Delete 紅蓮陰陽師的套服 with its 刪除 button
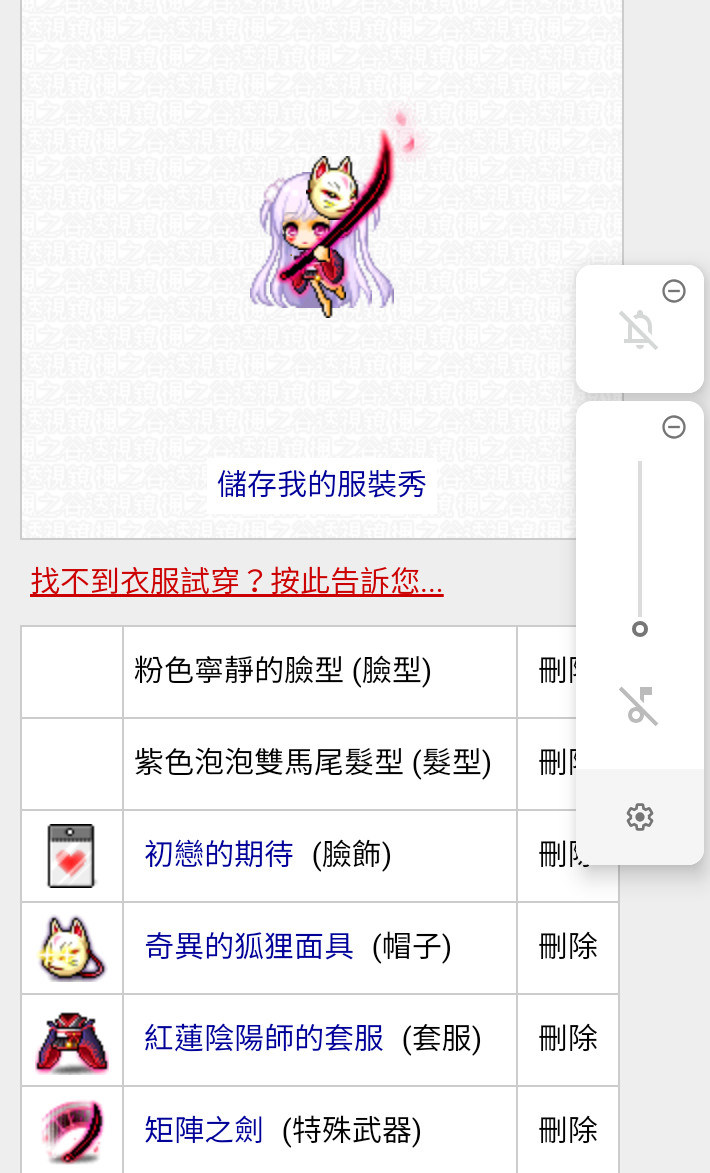 568,1038
